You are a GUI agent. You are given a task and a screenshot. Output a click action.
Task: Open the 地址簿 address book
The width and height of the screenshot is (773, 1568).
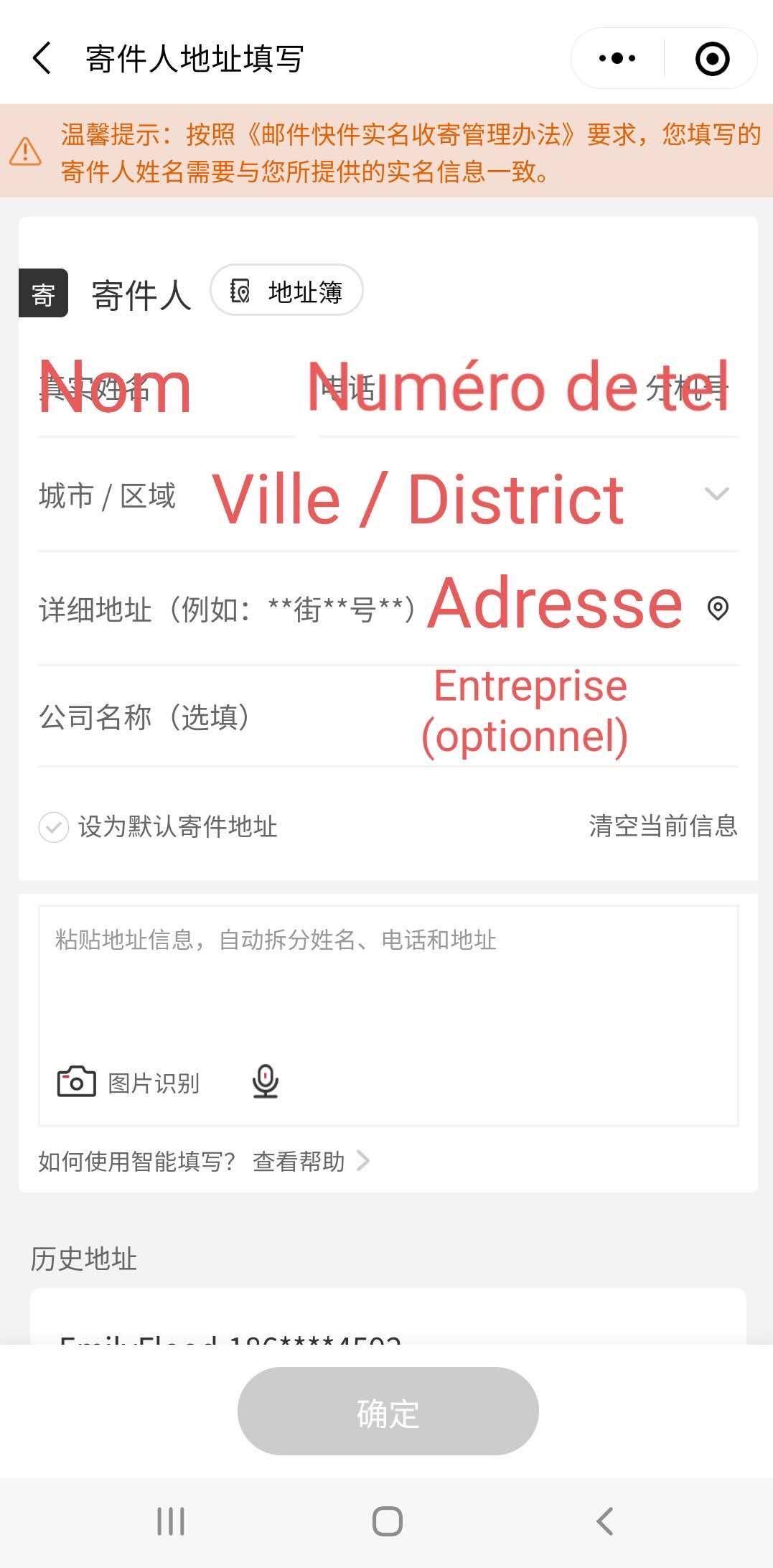point(286,291)
